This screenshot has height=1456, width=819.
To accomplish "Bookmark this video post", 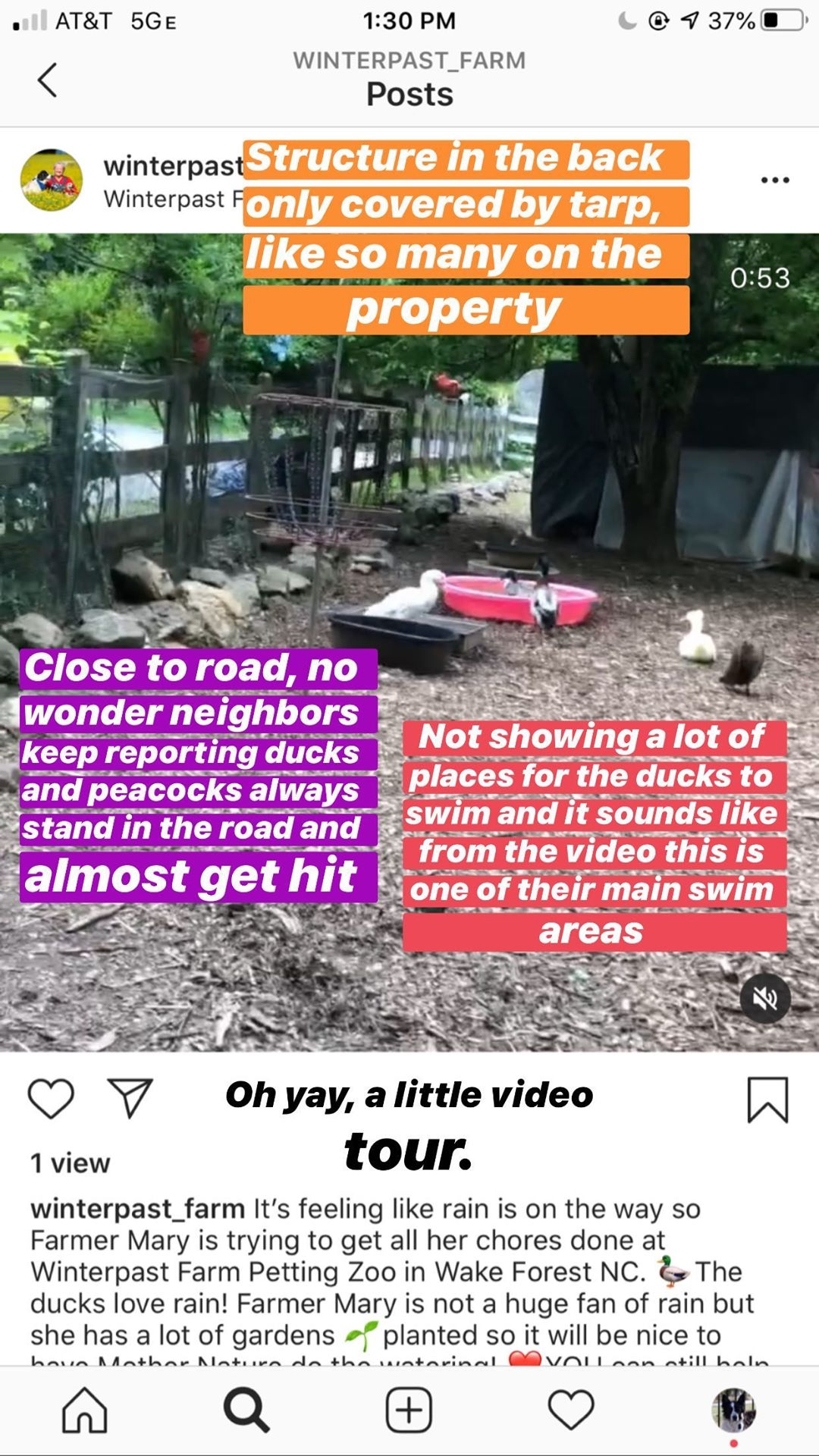I will pyautogui.click(x=767, y=1099).
